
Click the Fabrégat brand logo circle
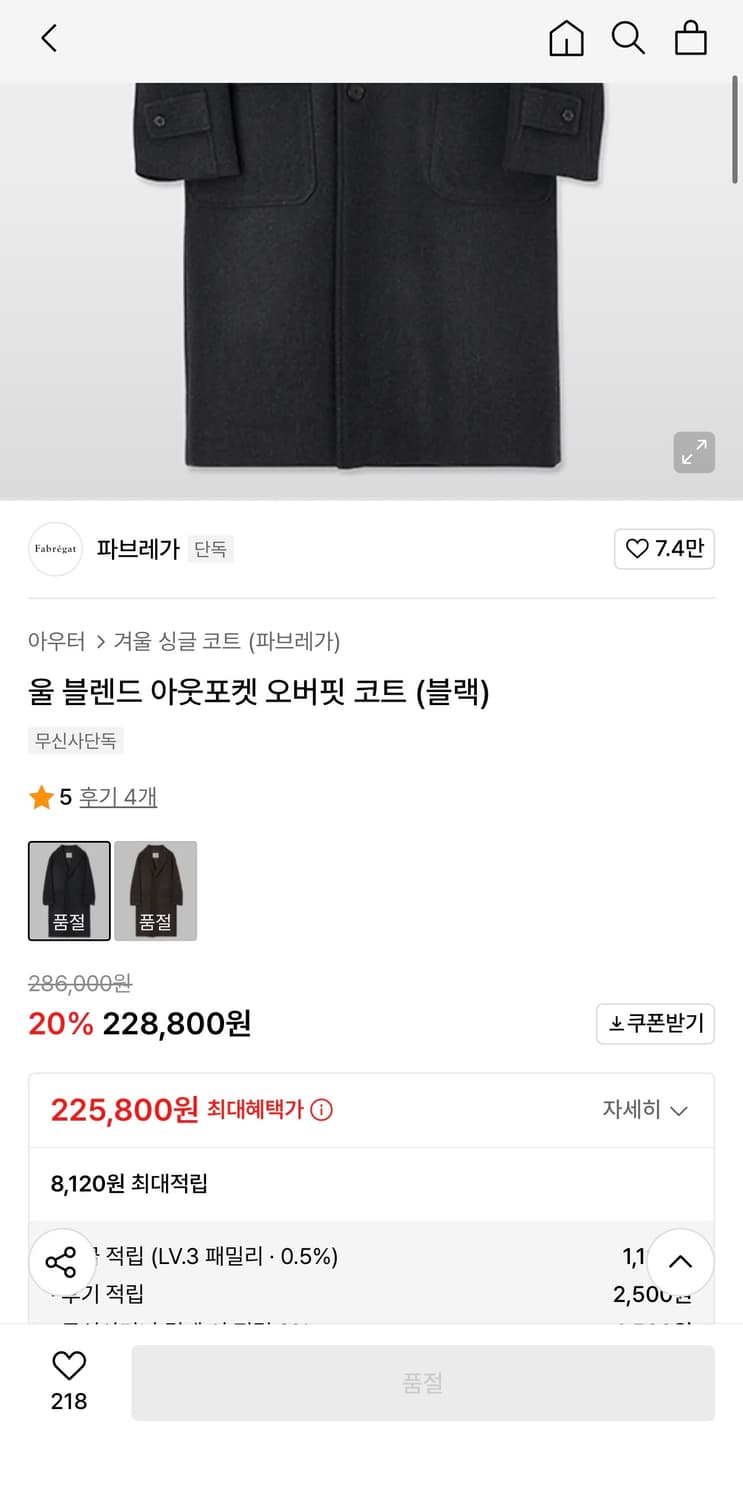[55, 549]
